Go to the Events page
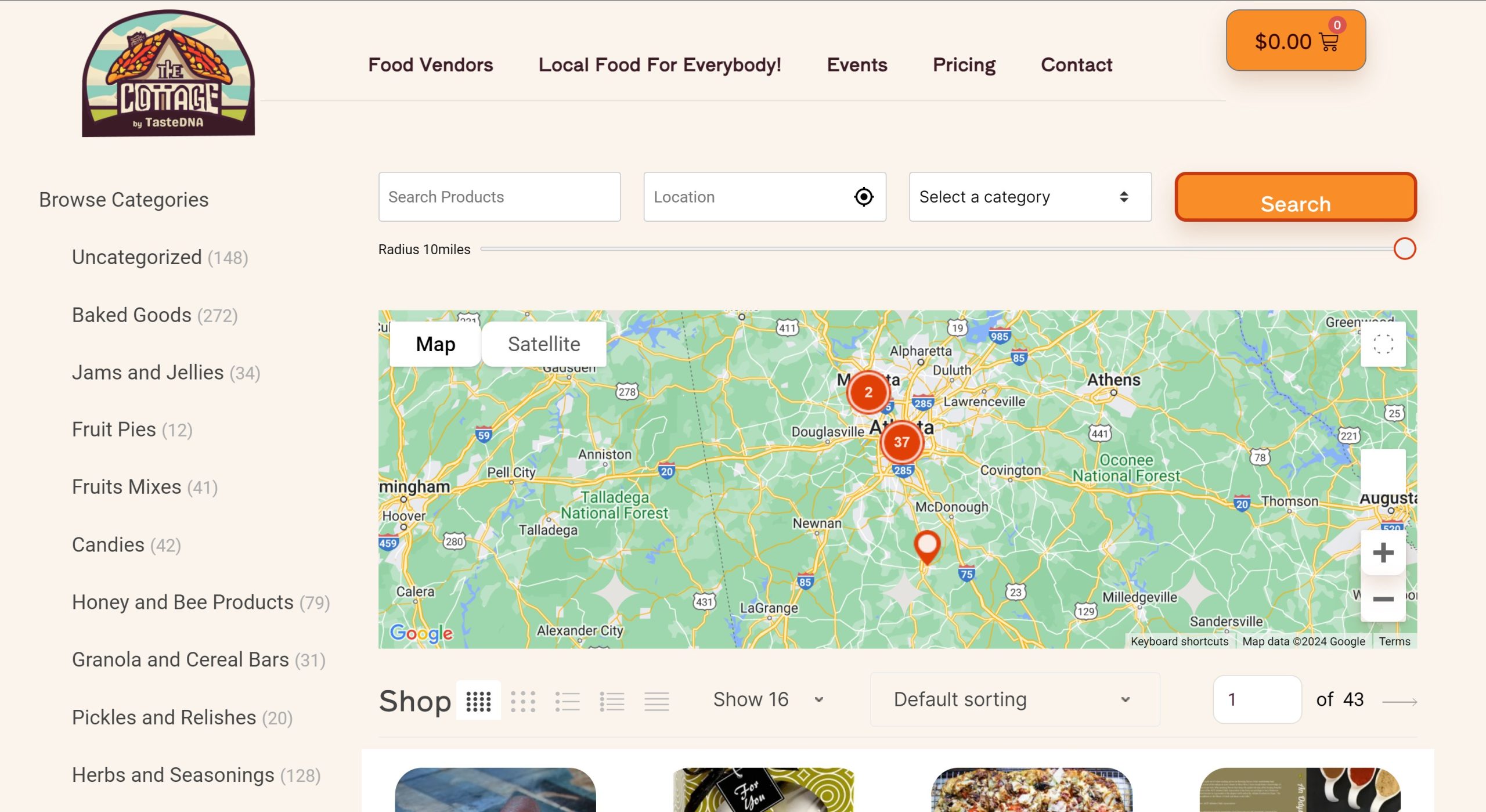The width and height of the screenshot is (1486, 812). coord(857,64)
